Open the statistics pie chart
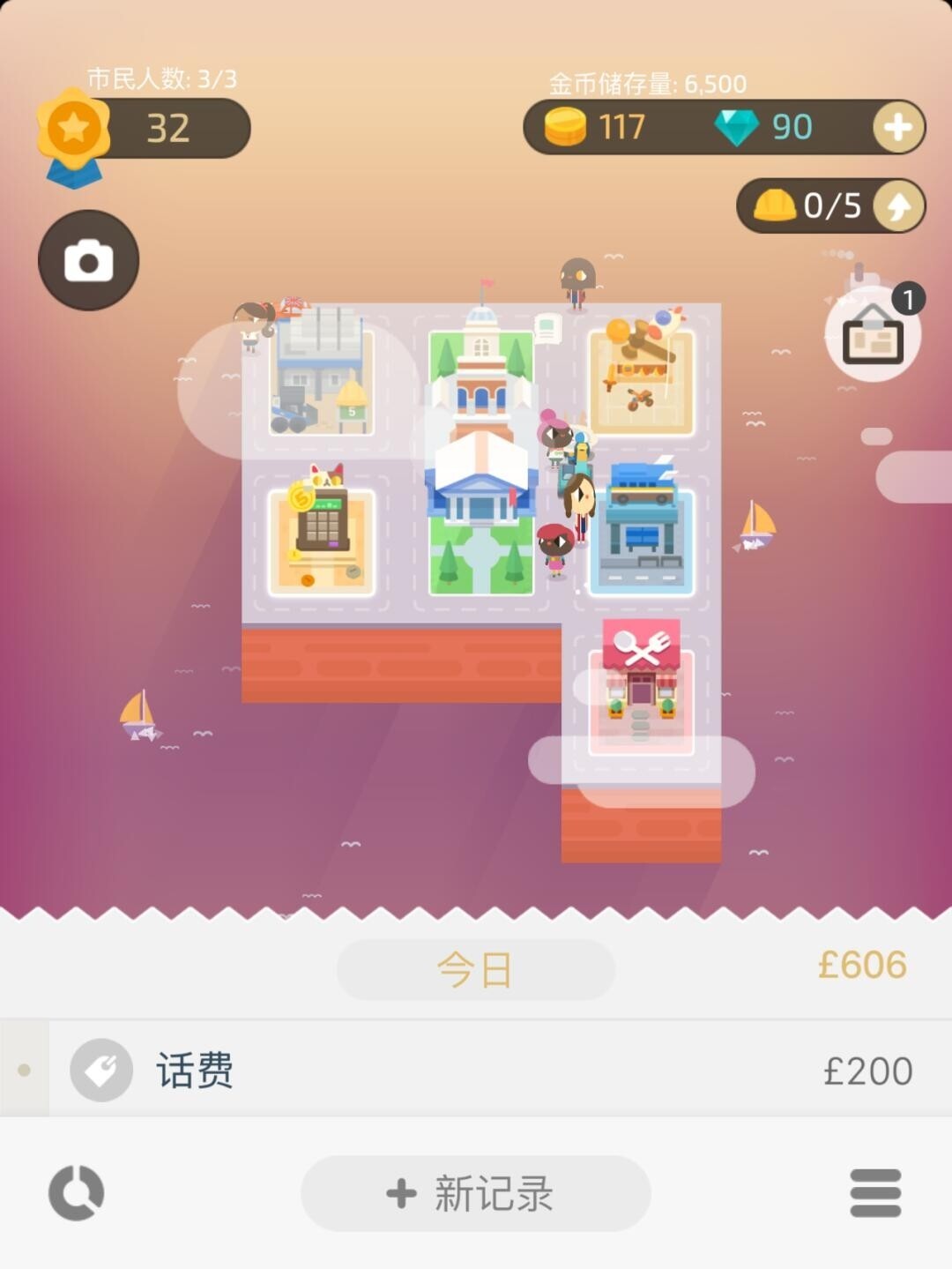The image size is (952, 1269). click(77, 1193)
